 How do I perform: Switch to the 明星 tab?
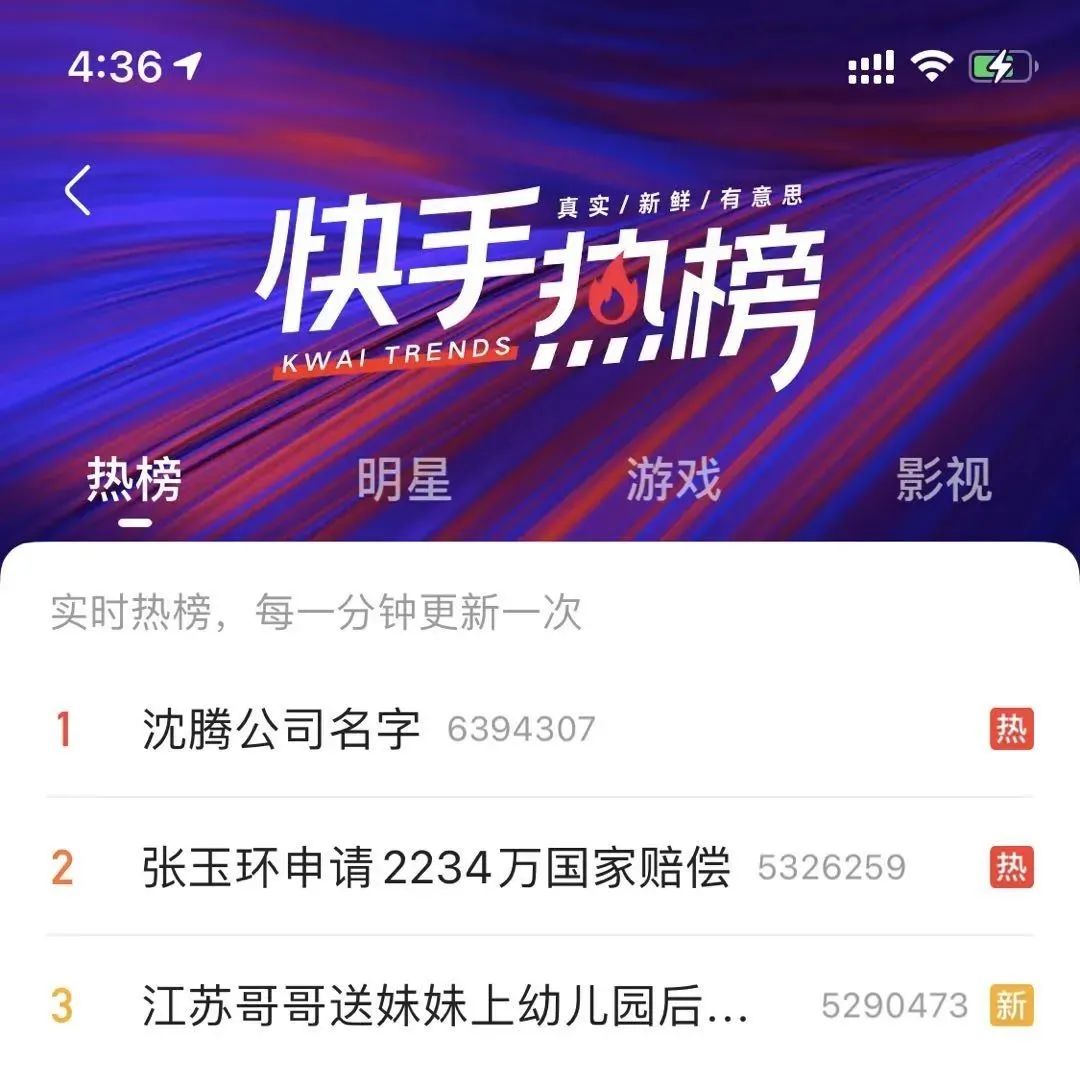(x=404, y=480)
